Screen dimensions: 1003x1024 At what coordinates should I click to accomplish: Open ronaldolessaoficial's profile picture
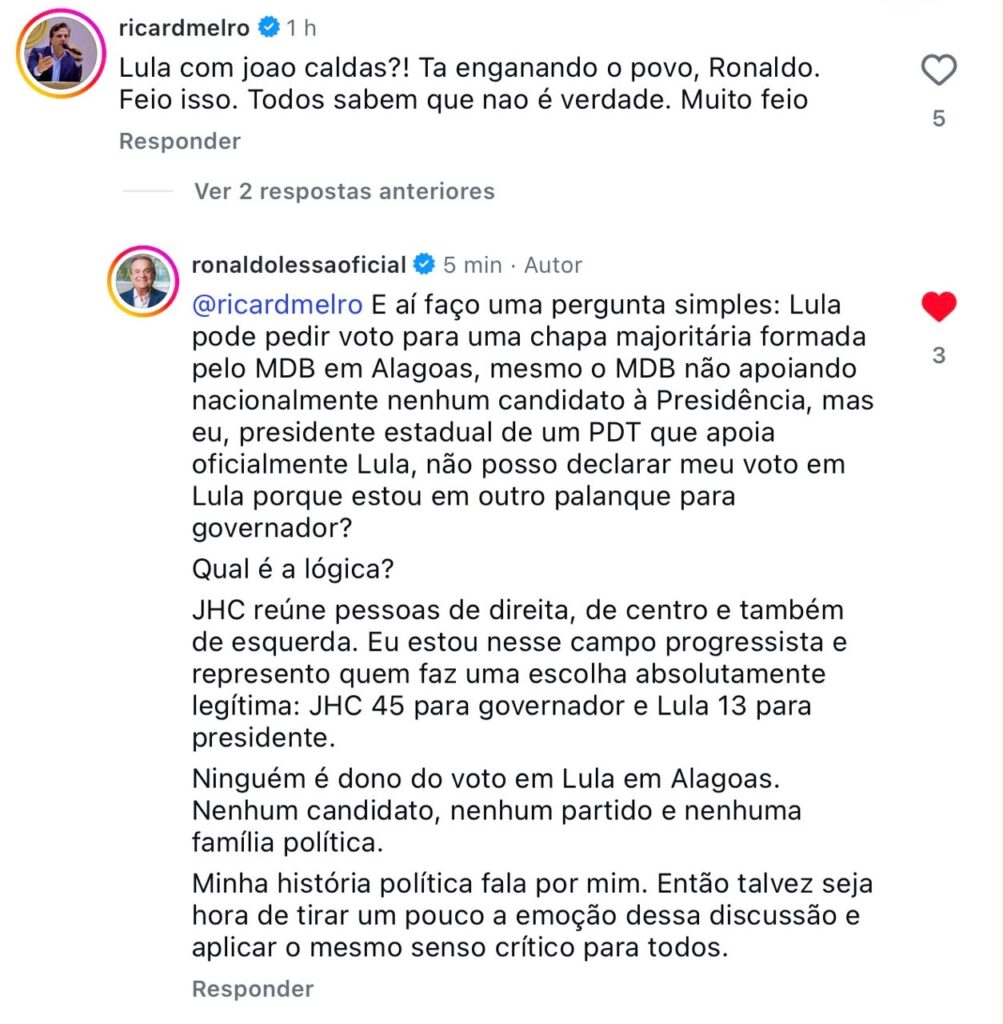[143, 281]
